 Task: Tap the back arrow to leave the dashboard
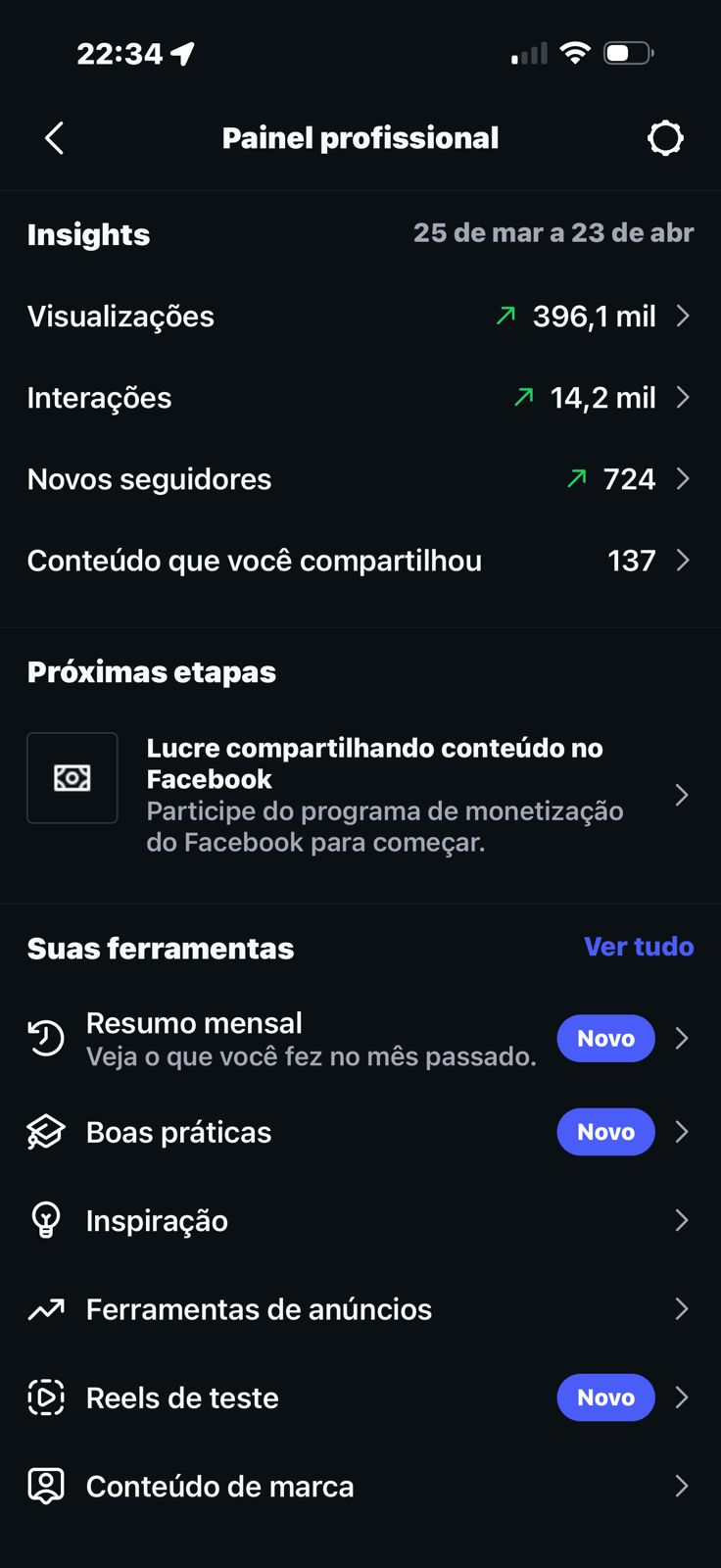[x=55, y=137]
